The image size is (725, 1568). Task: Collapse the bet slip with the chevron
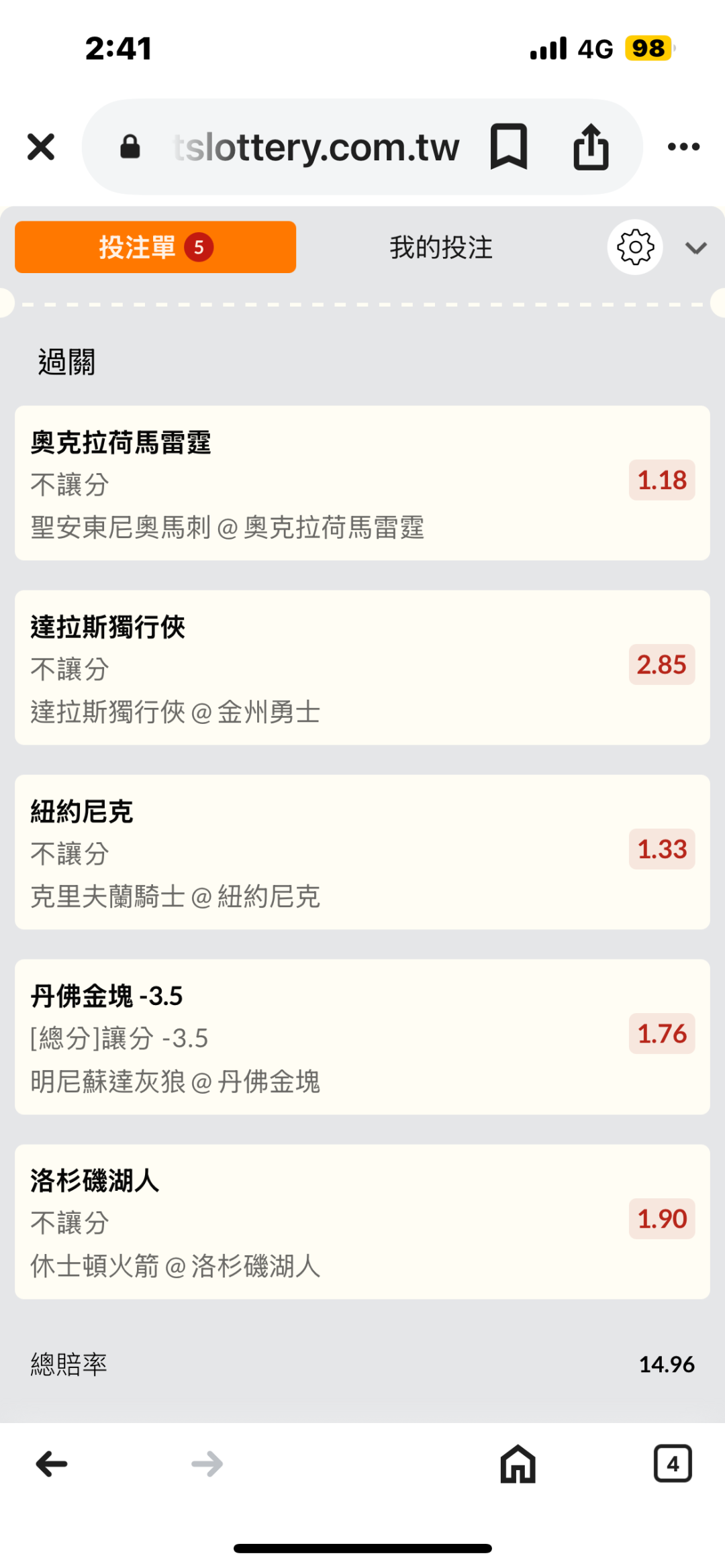[x=696, y=248]
